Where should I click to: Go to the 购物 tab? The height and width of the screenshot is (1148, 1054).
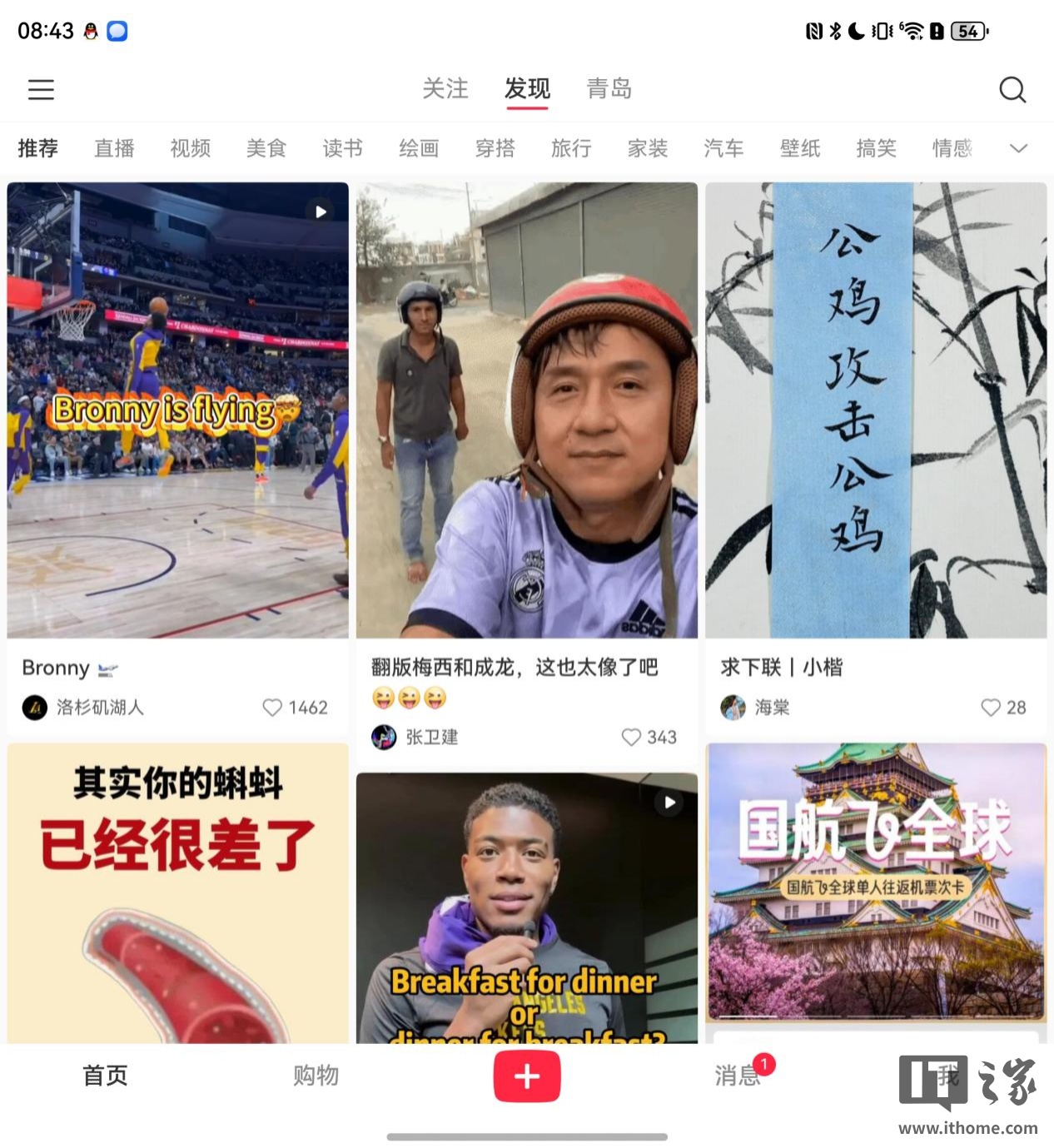tap(316, 1076)
